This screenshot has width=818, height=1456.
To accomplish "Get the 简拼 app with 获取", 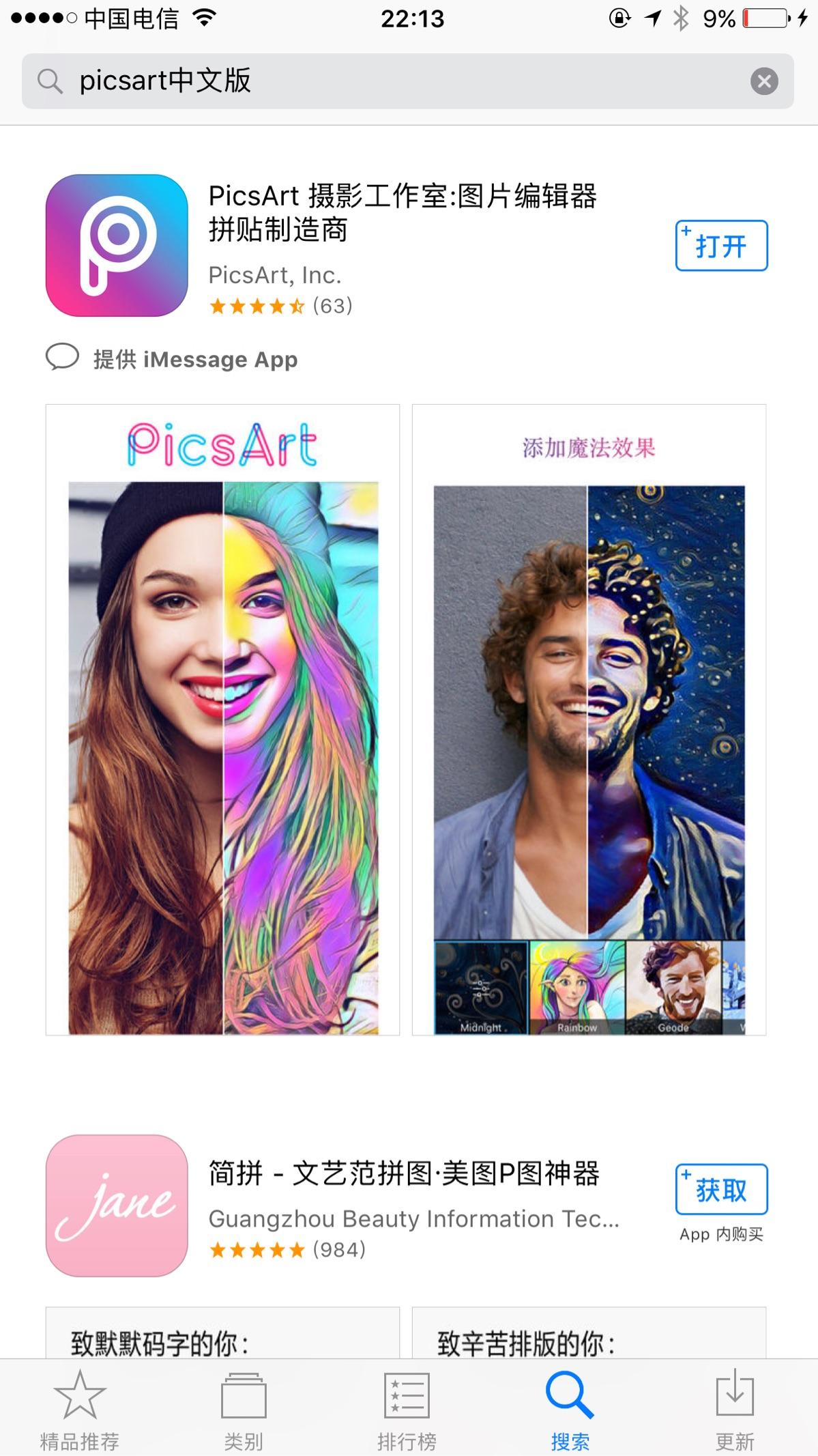I will (721, 1189).
